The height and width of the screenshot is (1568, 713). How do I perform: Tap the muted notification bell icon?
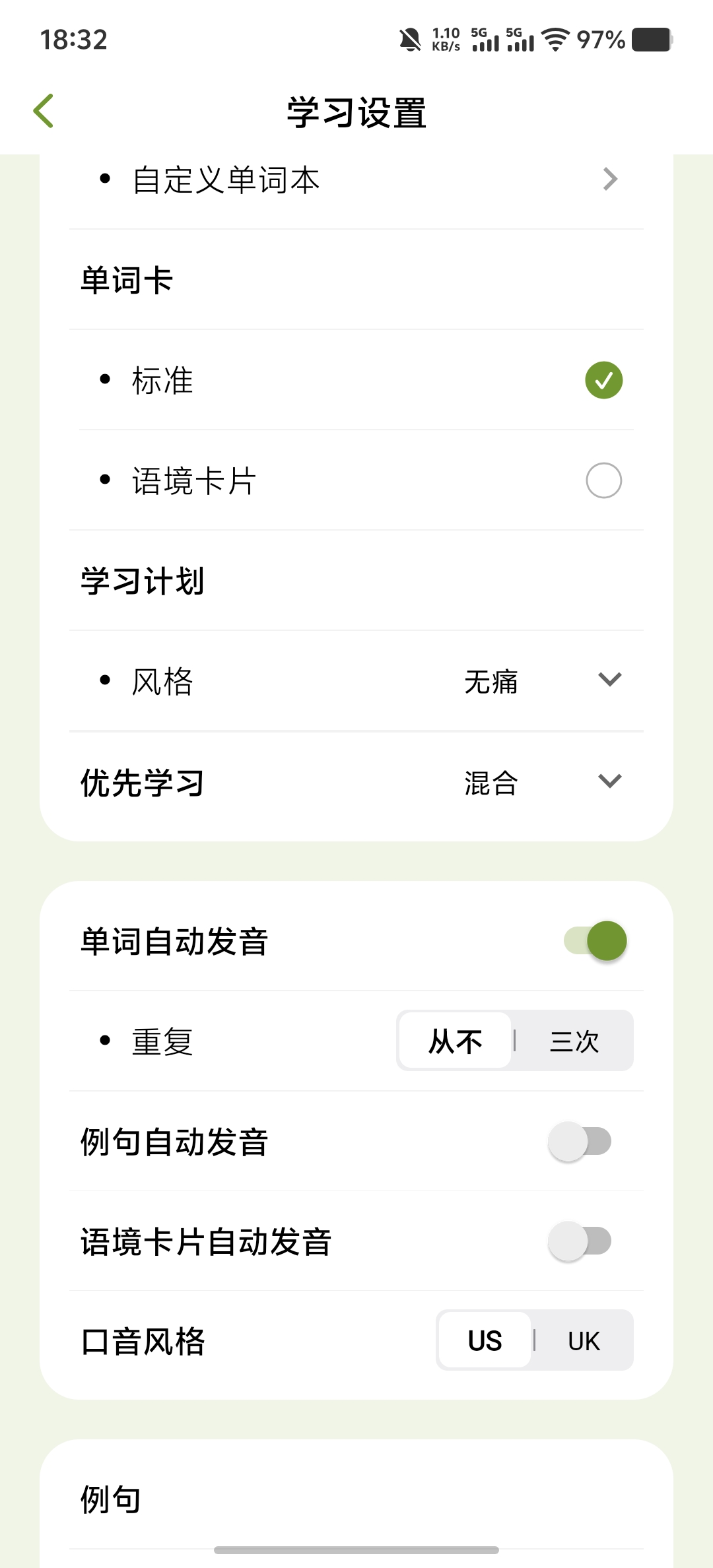pyautogui.click(x=409, y=41)
